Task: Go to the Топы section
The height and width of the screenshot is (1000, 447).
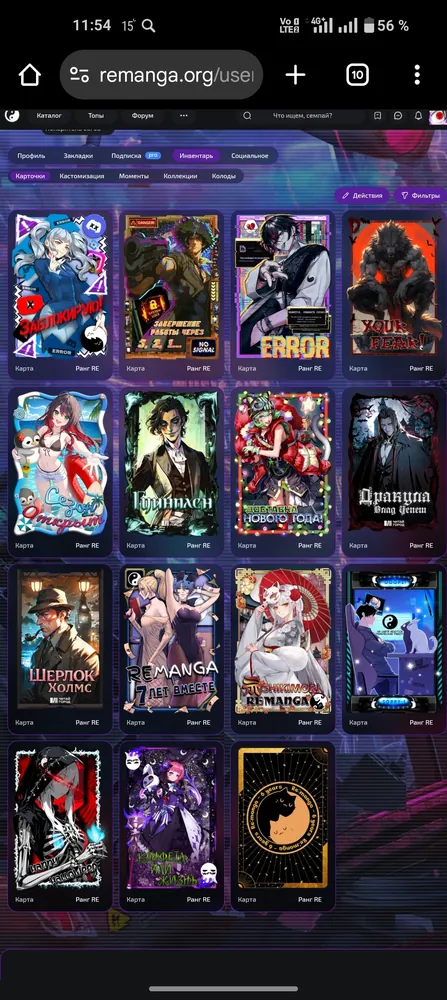Action: tap(96, 116)
